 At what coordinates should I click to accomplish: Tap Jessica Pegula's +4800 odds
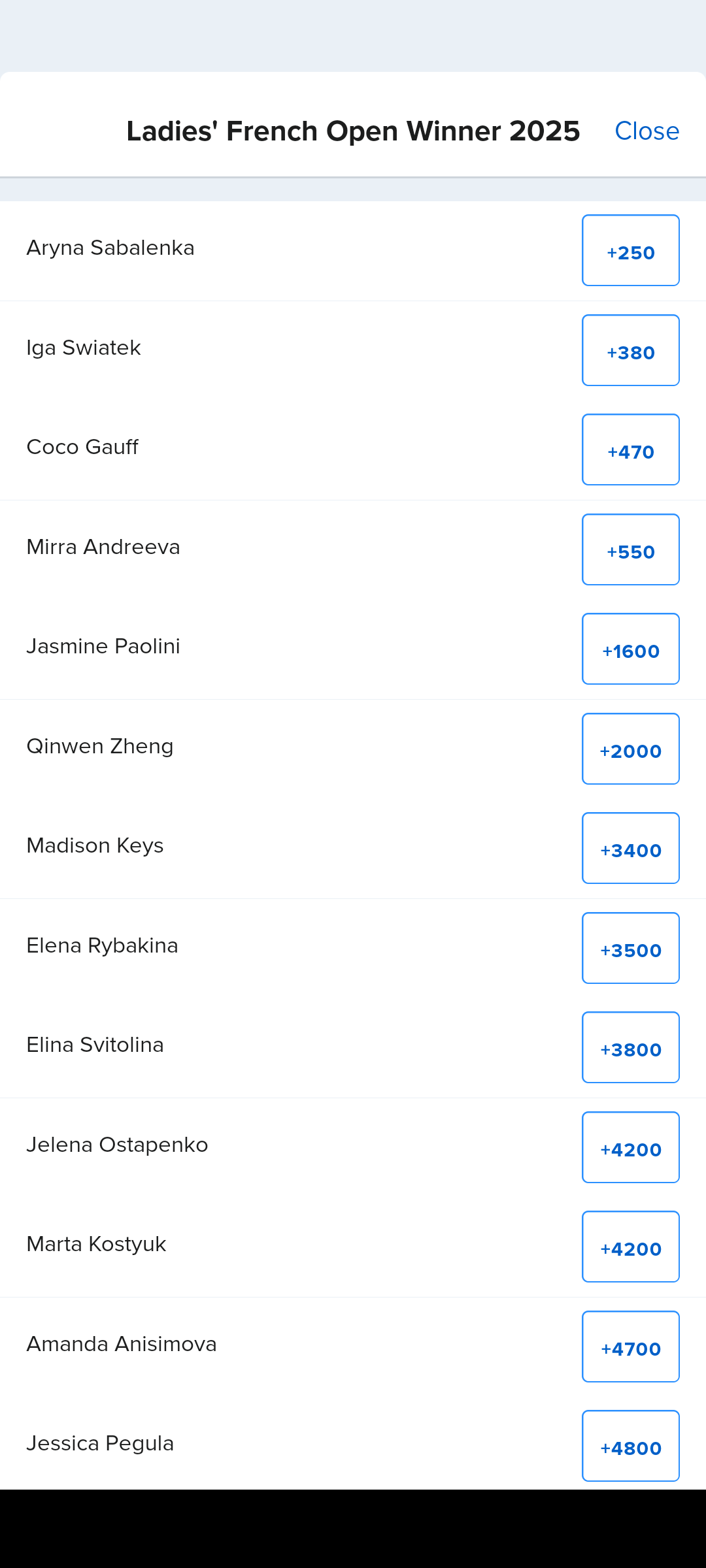(630, 1446)
